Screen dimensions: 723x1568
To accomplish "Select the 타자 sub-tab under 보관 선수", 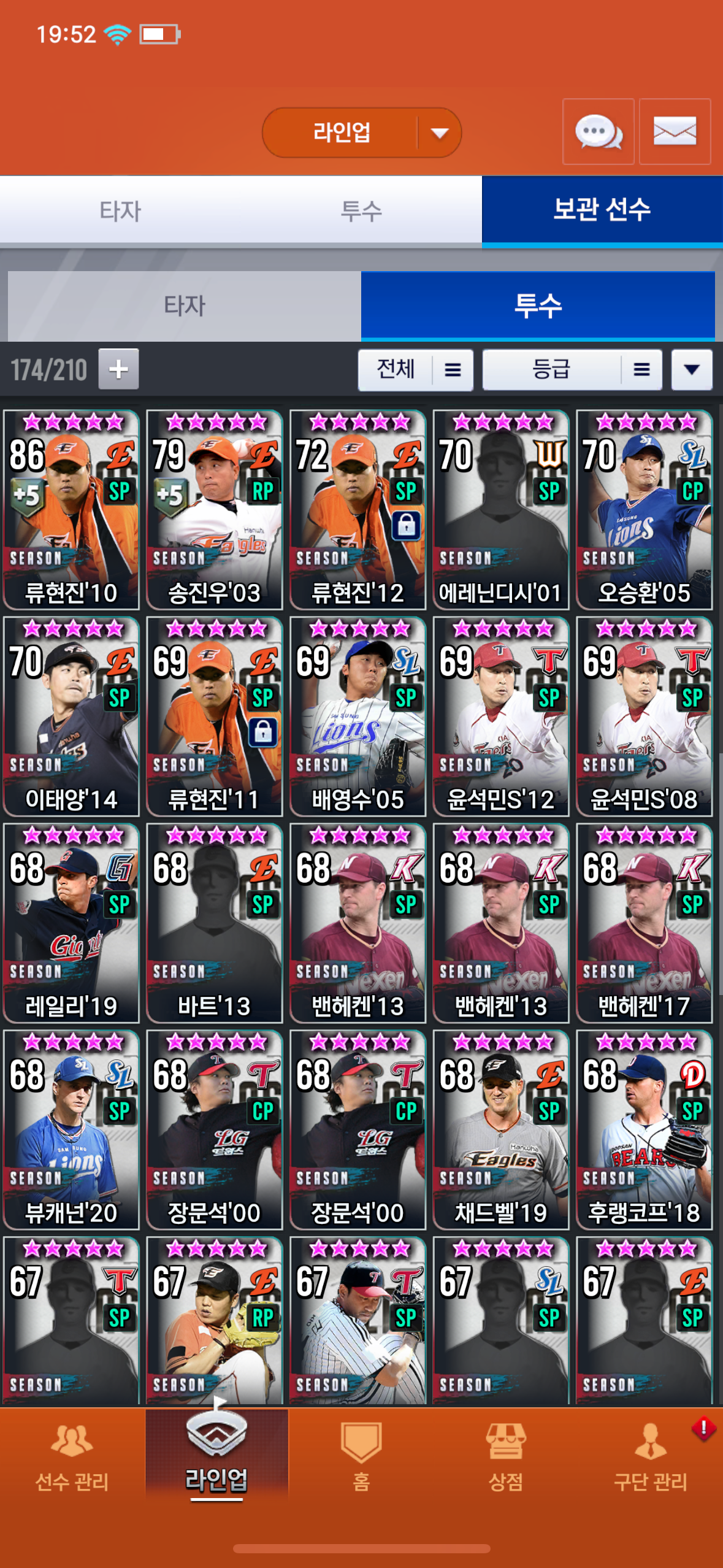I will tap(184, 306).
